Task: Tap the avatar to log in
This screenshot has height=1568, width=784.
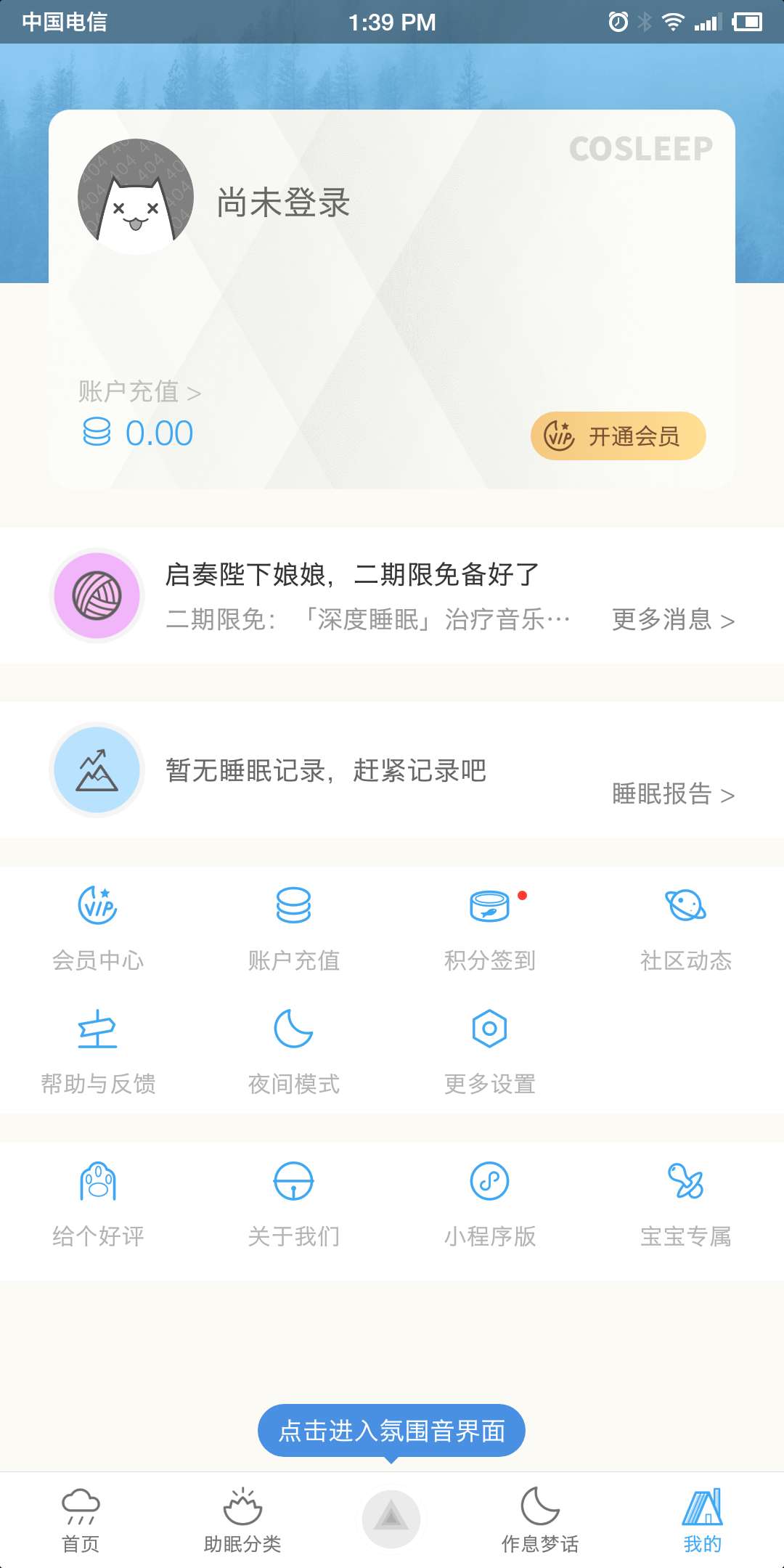Action: coord(136,197)
